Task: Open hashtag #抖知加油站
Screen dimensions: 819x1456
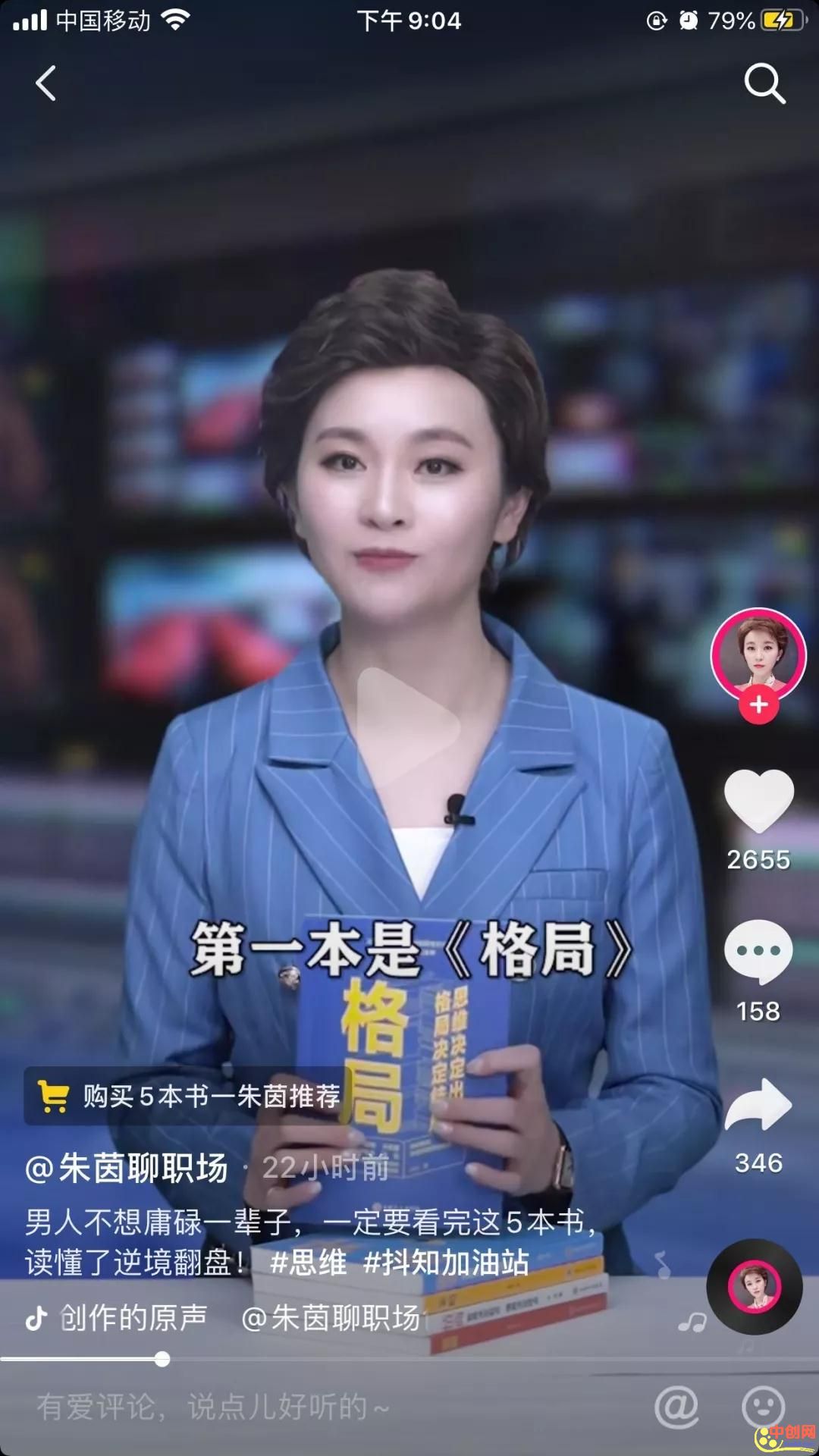Action: point(446,1263)
